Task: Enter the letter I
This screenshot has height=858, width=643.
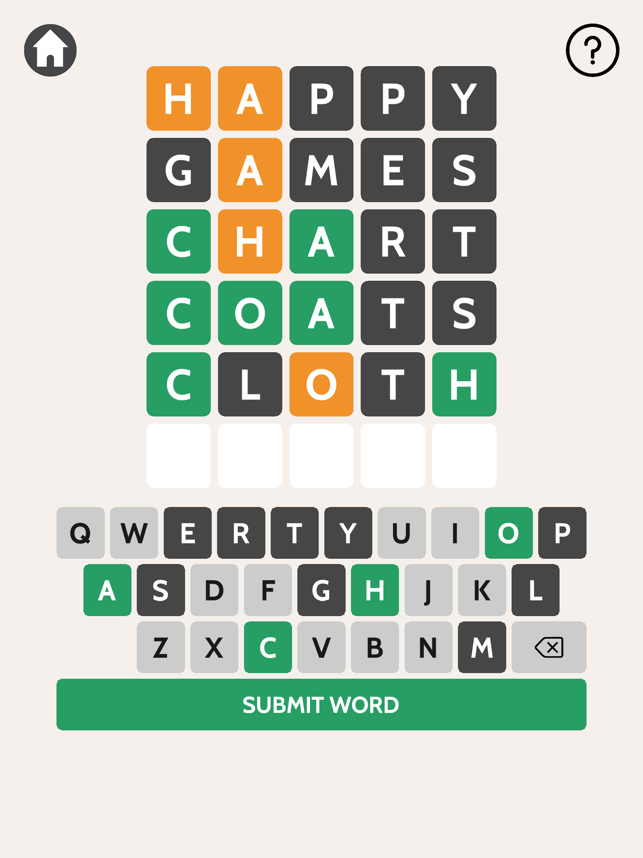Action: 455,533
